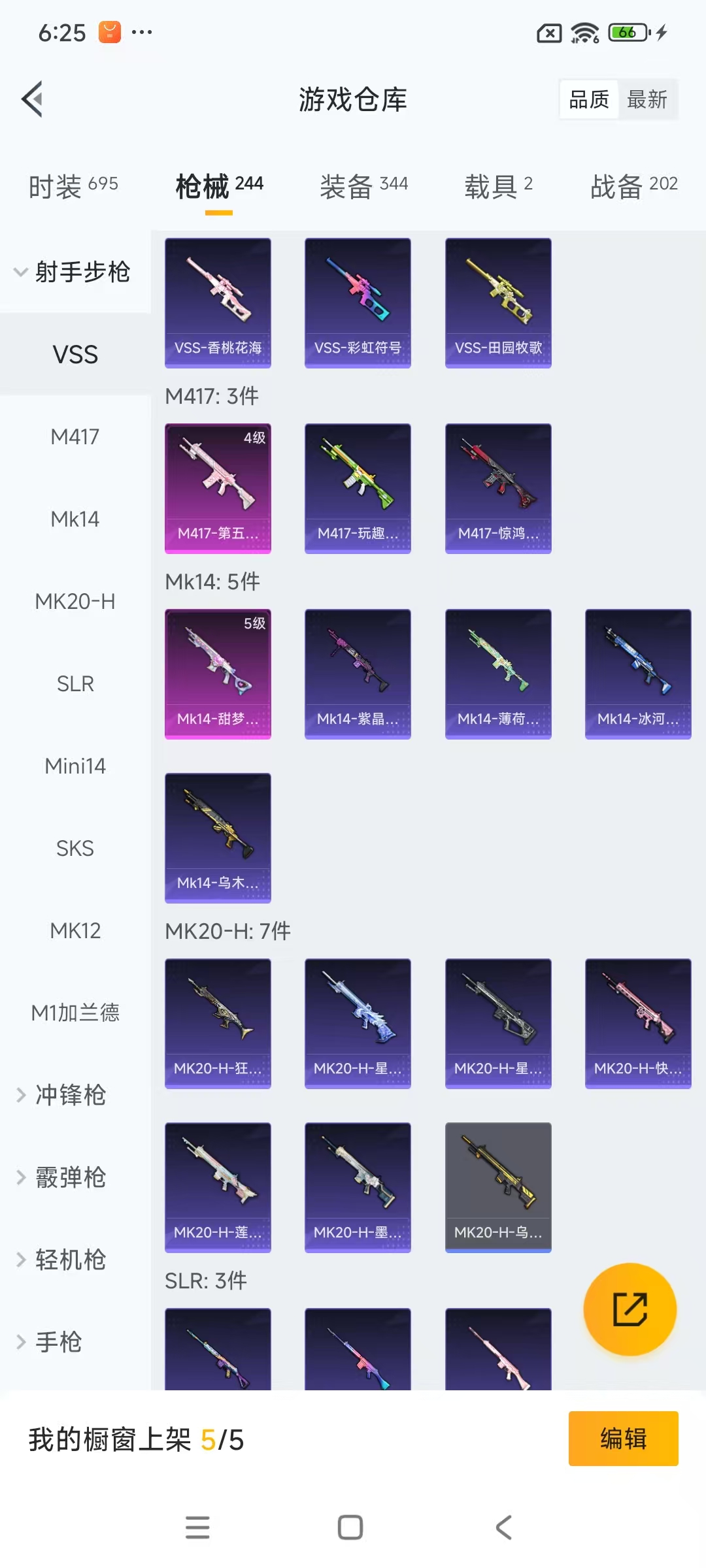The width and height of the screenshot is (706, 1568).
Task: Expand the 霰弹枪 category
Action: [x=72, y=1178]
